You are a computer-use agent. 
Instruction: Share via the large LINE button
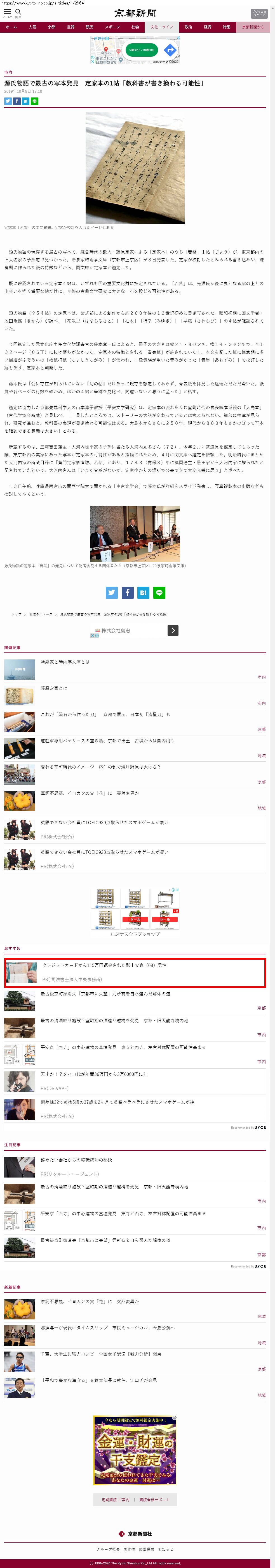(159, 592)
